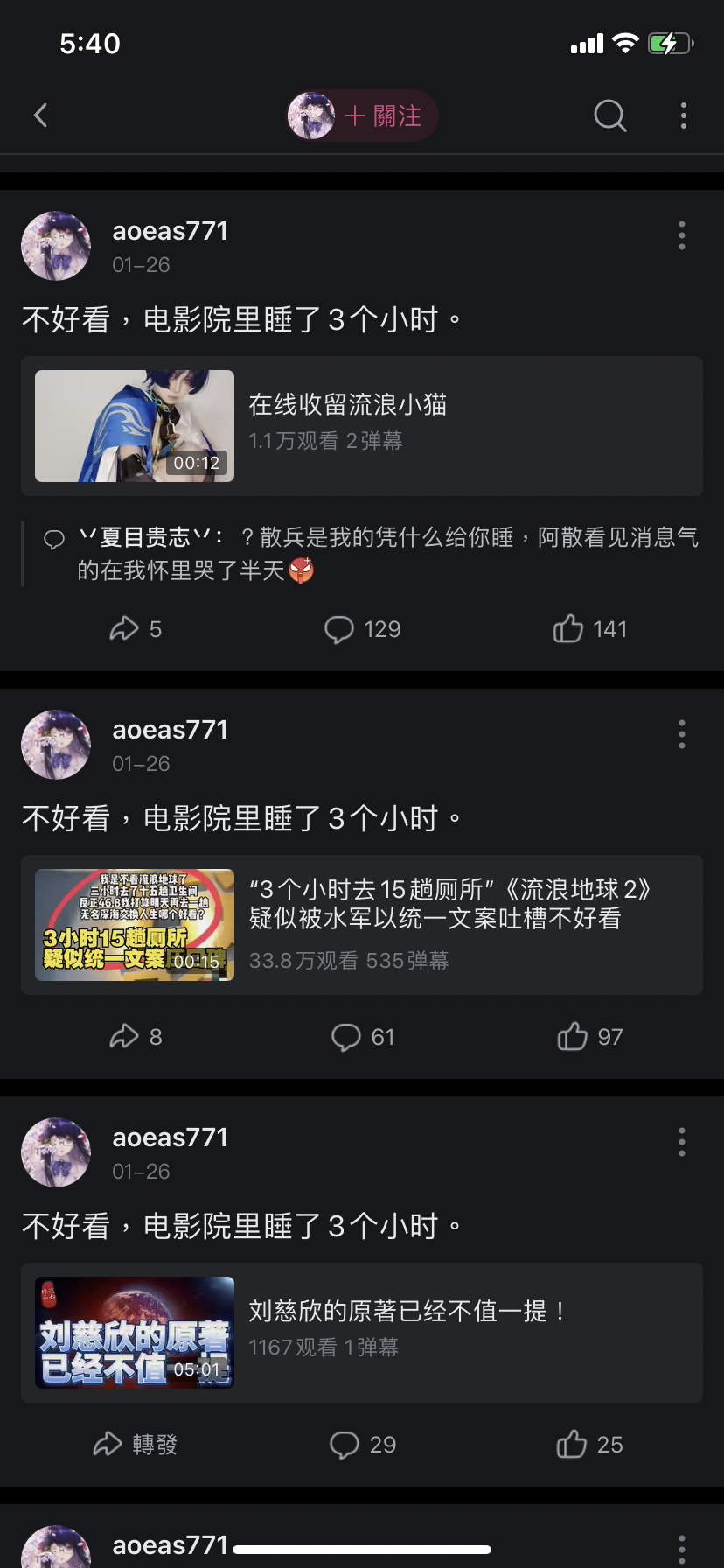The image size is (724, 1568).
Task: Open the 129 comments on the first post
Action: tap(362, 629)
